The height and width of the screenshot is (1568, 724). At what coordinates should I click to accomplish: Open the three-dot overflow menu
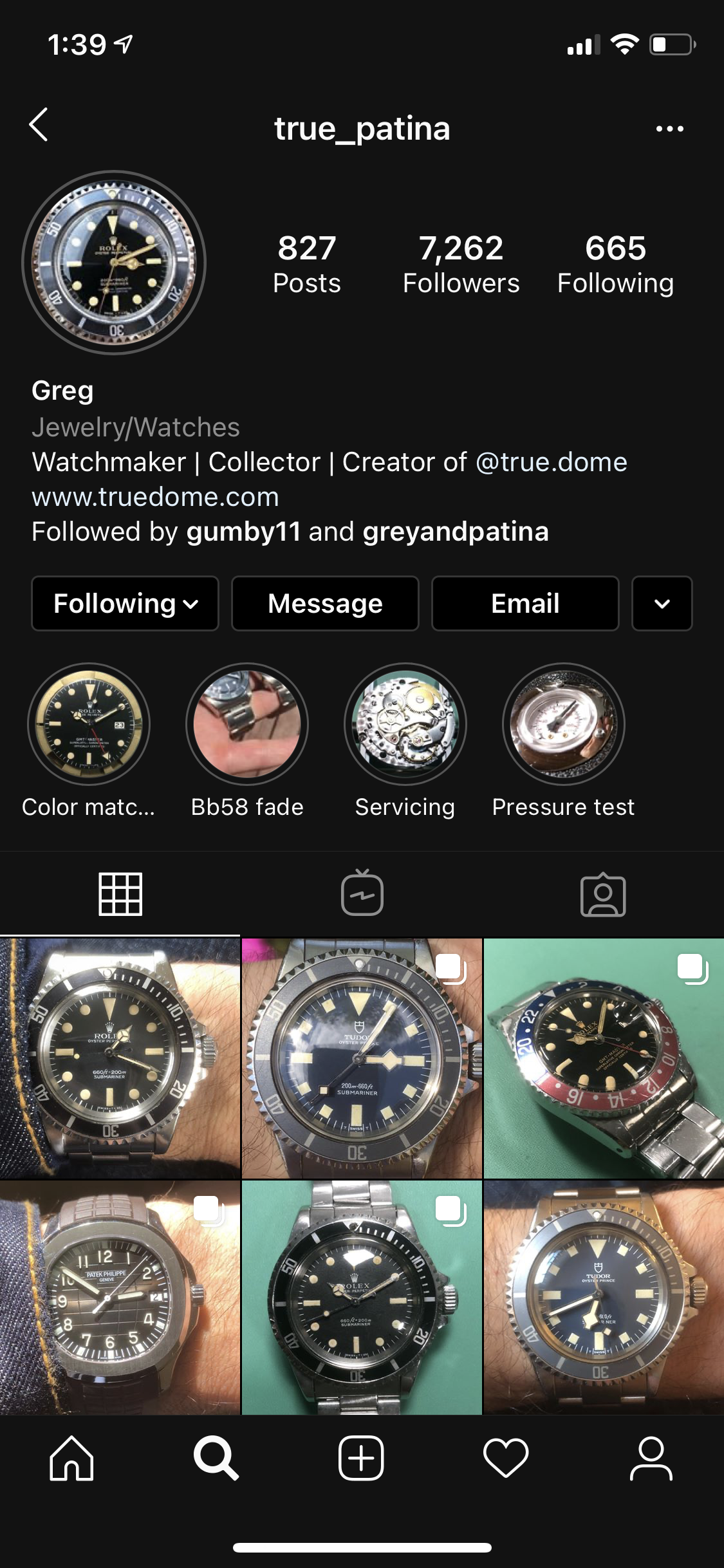point(669,129)
